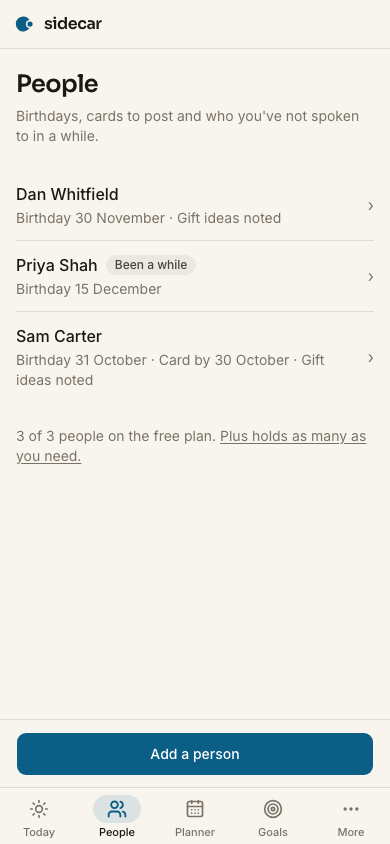Open the More tab
The image size is (390, 844).
[x=351, y=817]
